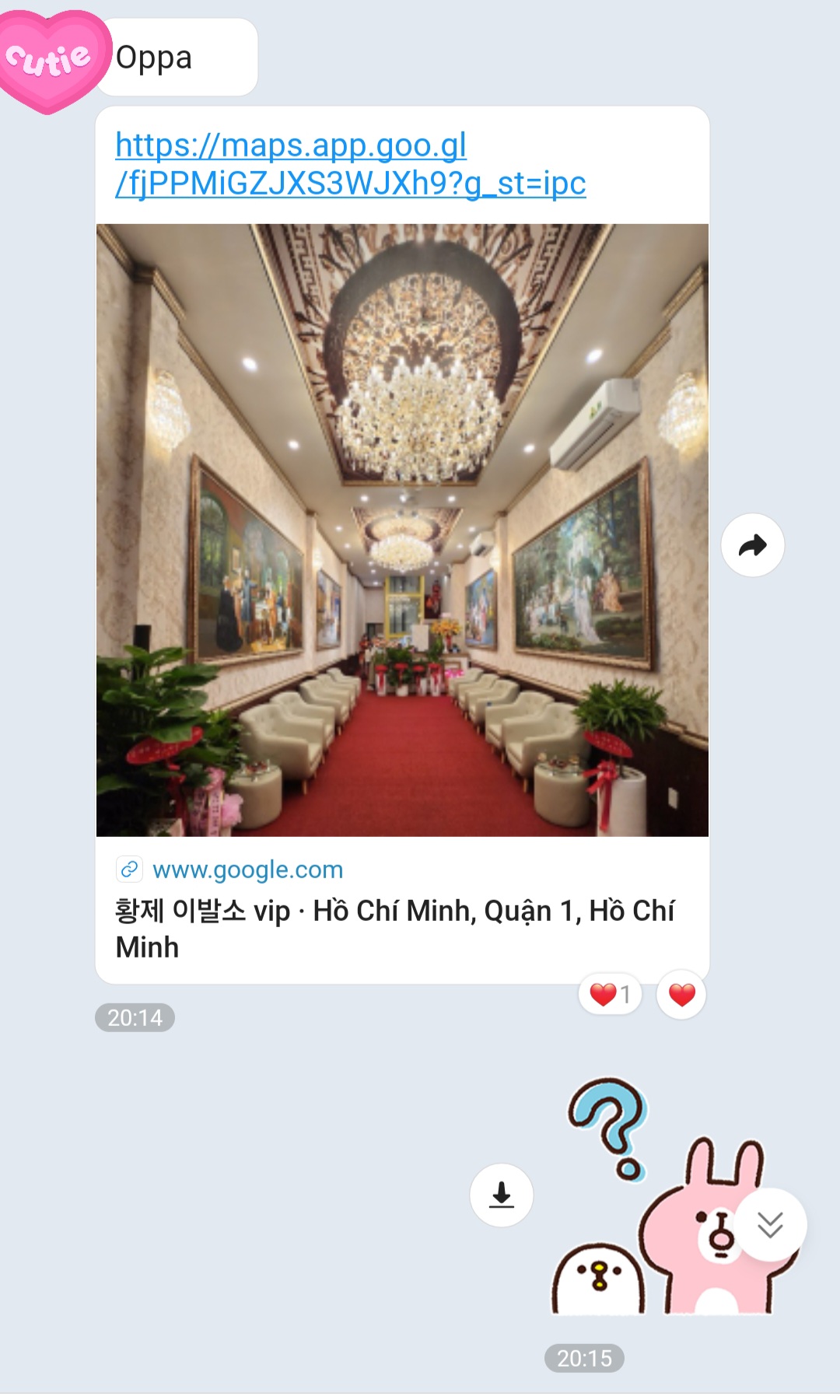Viewport: 840px width, 1400px height.
Task: Open the chandelier hallway preview image
Action: [x=402, y=530]
